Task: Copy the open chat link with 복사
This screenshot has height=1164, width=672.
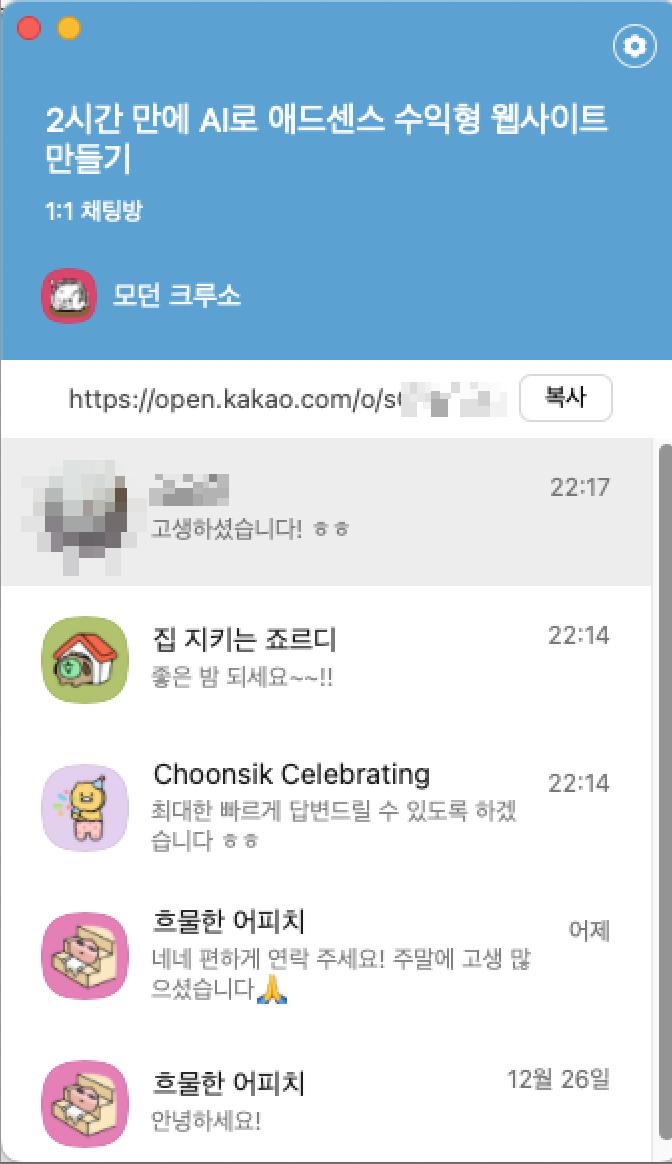Action: (565, 398)
